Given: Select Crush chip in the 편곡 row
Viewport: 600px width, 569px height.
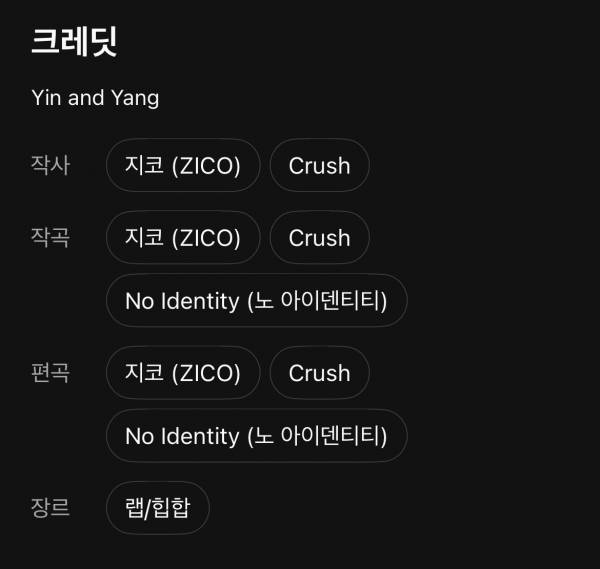Looking at the screenshot, I should coord(319,373).
